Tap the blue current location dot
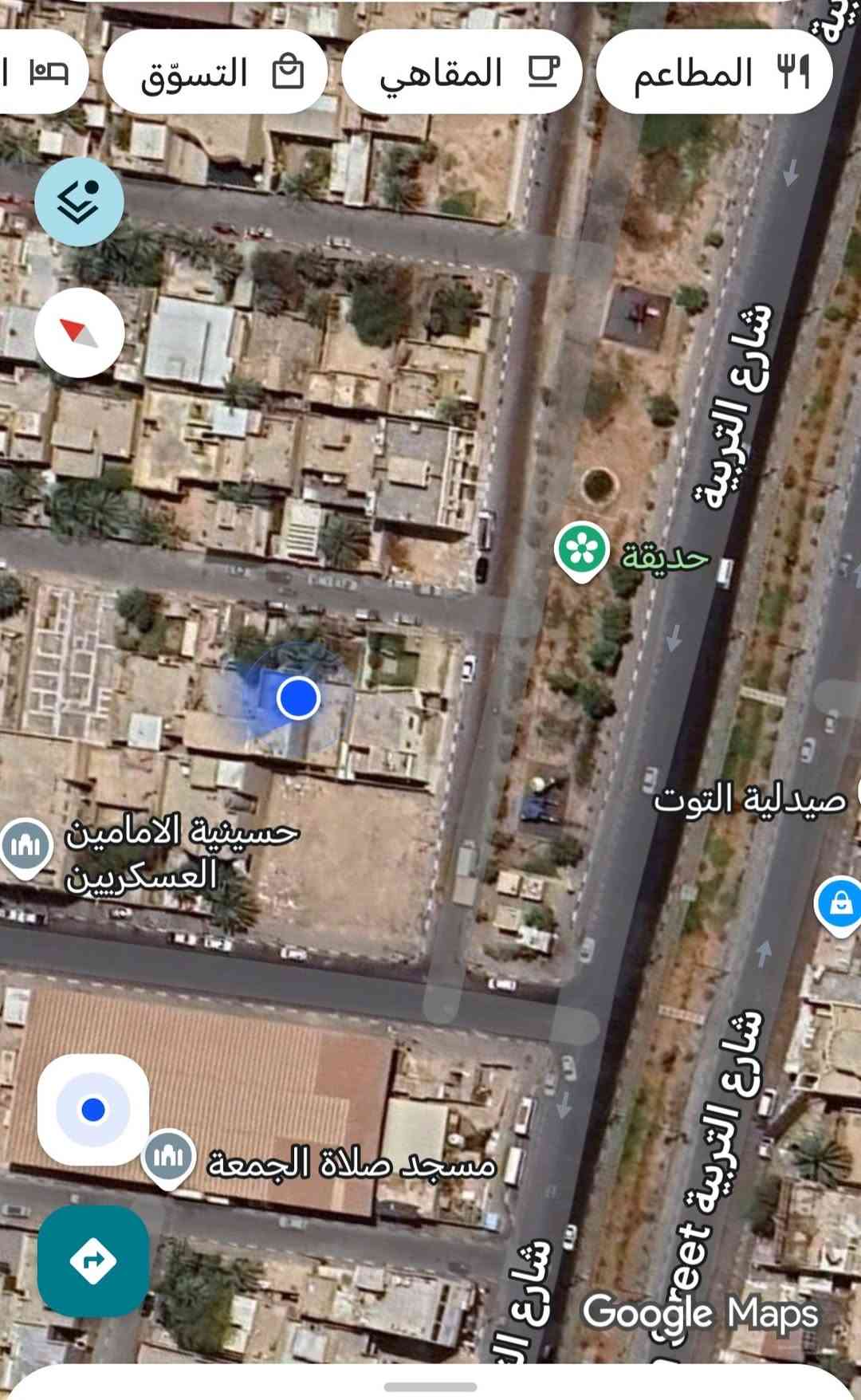861x1400 pixels. [x=298, y=698]
